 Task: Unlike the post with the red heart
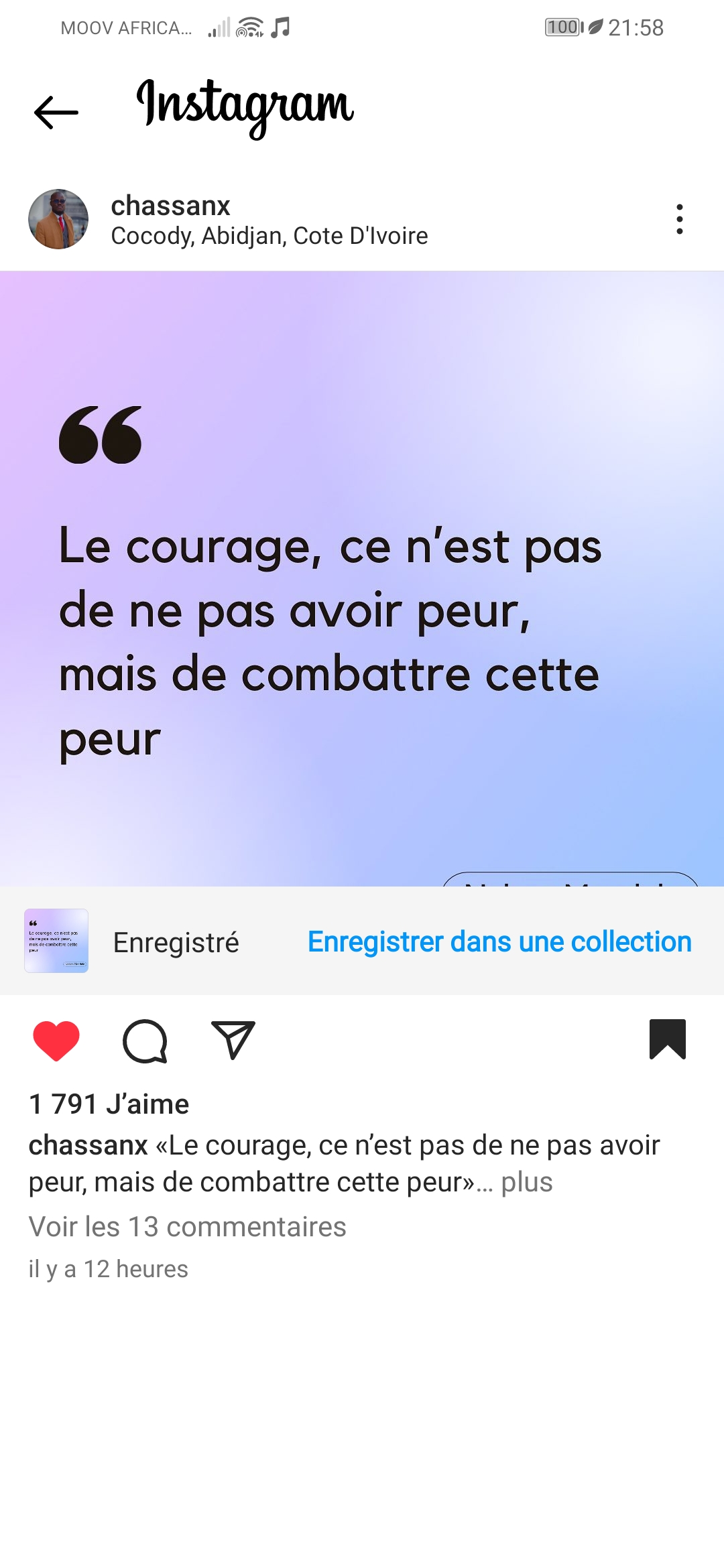(56, 1041)
